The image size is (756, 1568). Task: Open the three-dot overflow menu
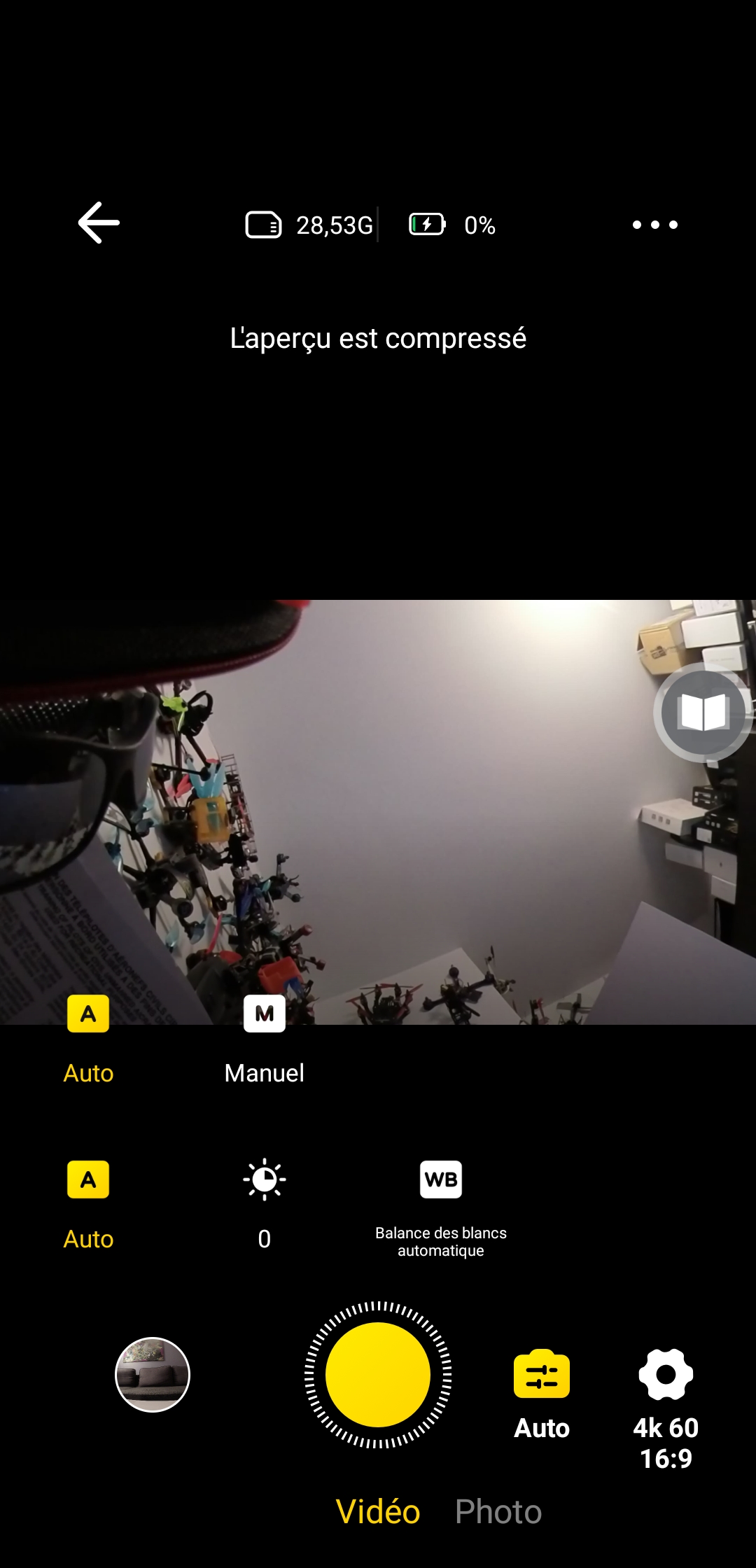click(x=654, y=225)
